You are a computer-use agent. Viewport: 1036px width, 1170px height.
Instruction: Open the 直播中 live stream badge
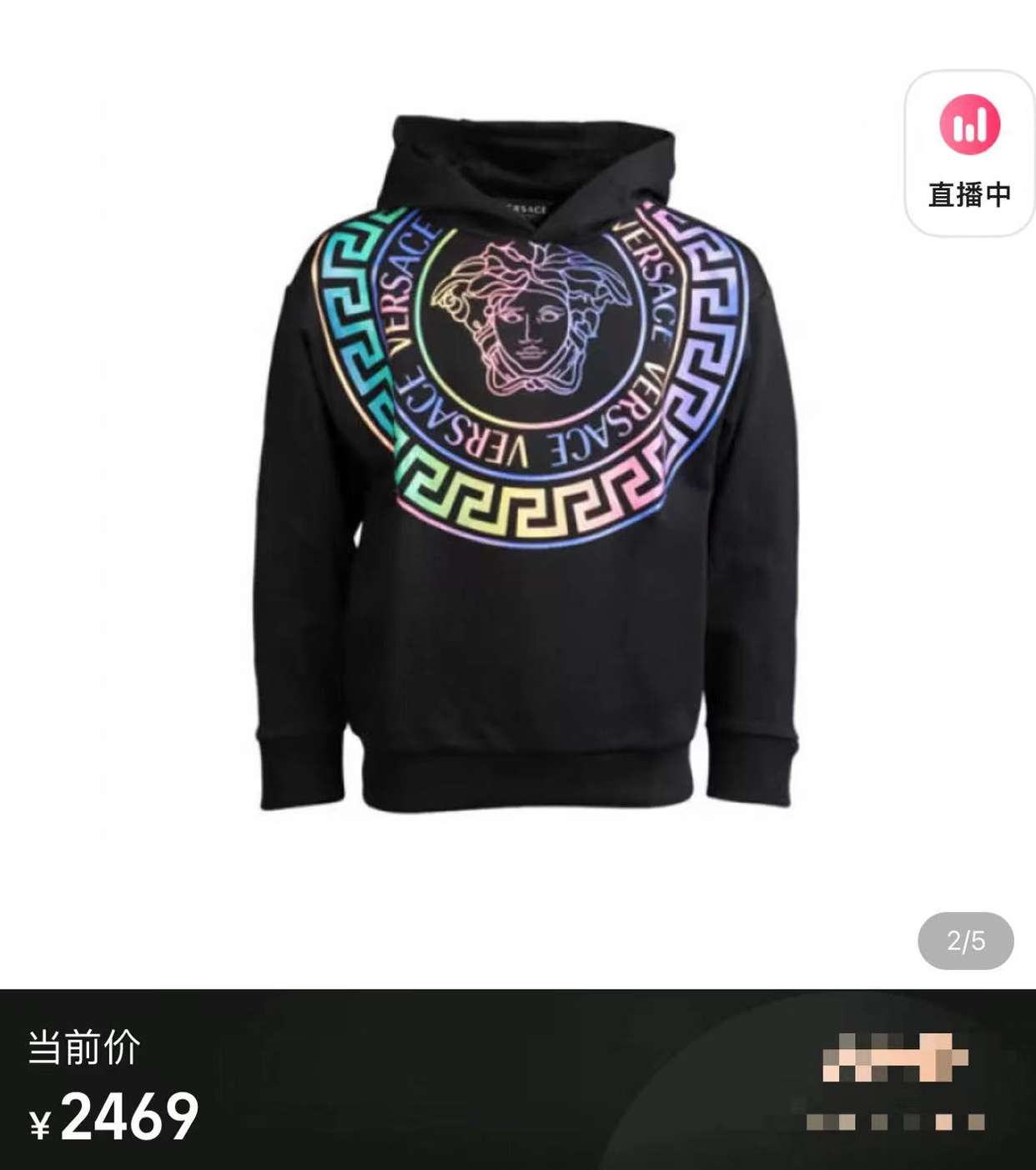click(x=969, y=154)
